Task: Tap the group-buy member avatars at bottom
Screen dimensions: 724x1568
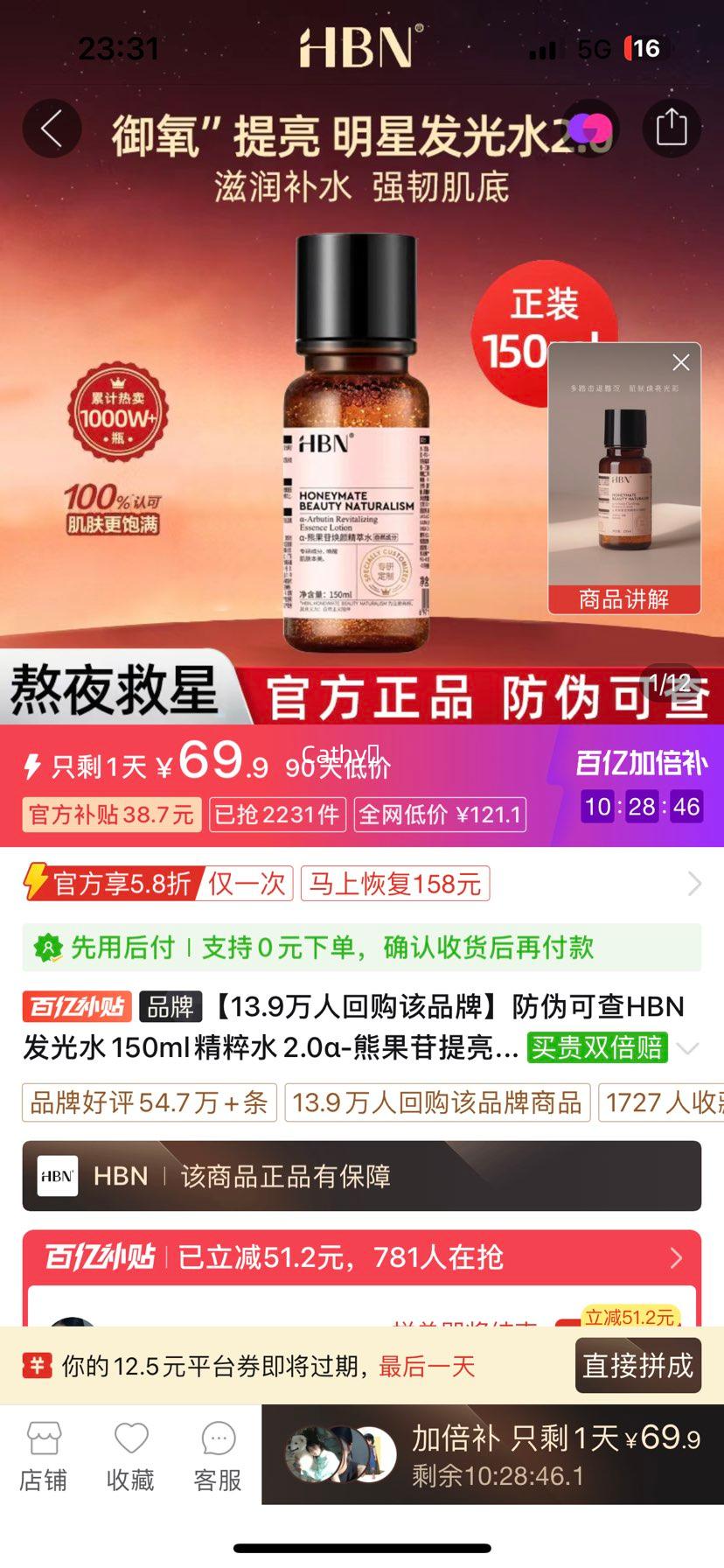Action: pos(341,1452)
